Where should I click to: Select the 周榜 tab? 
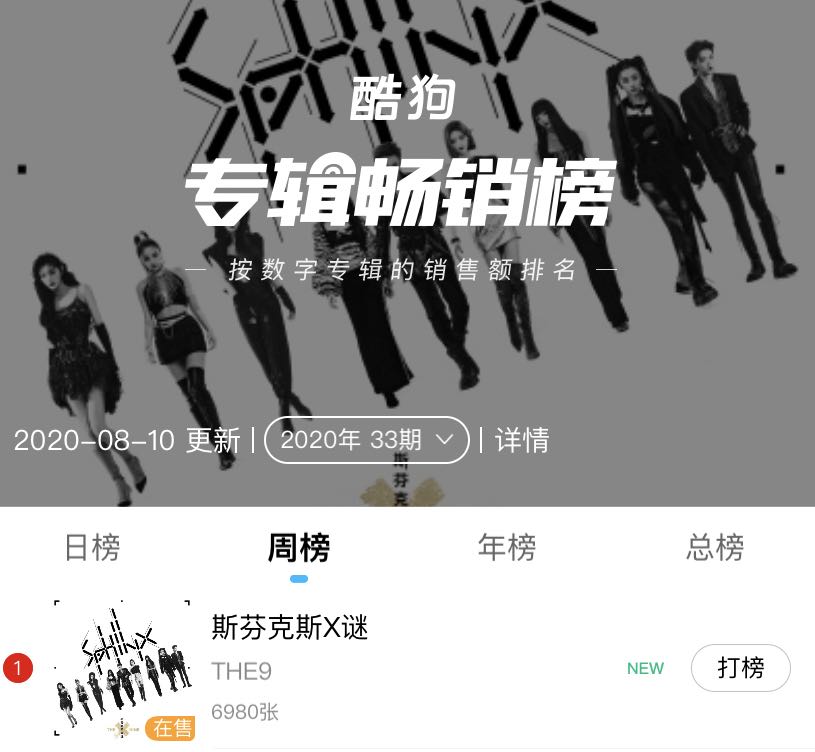(298, 548)
